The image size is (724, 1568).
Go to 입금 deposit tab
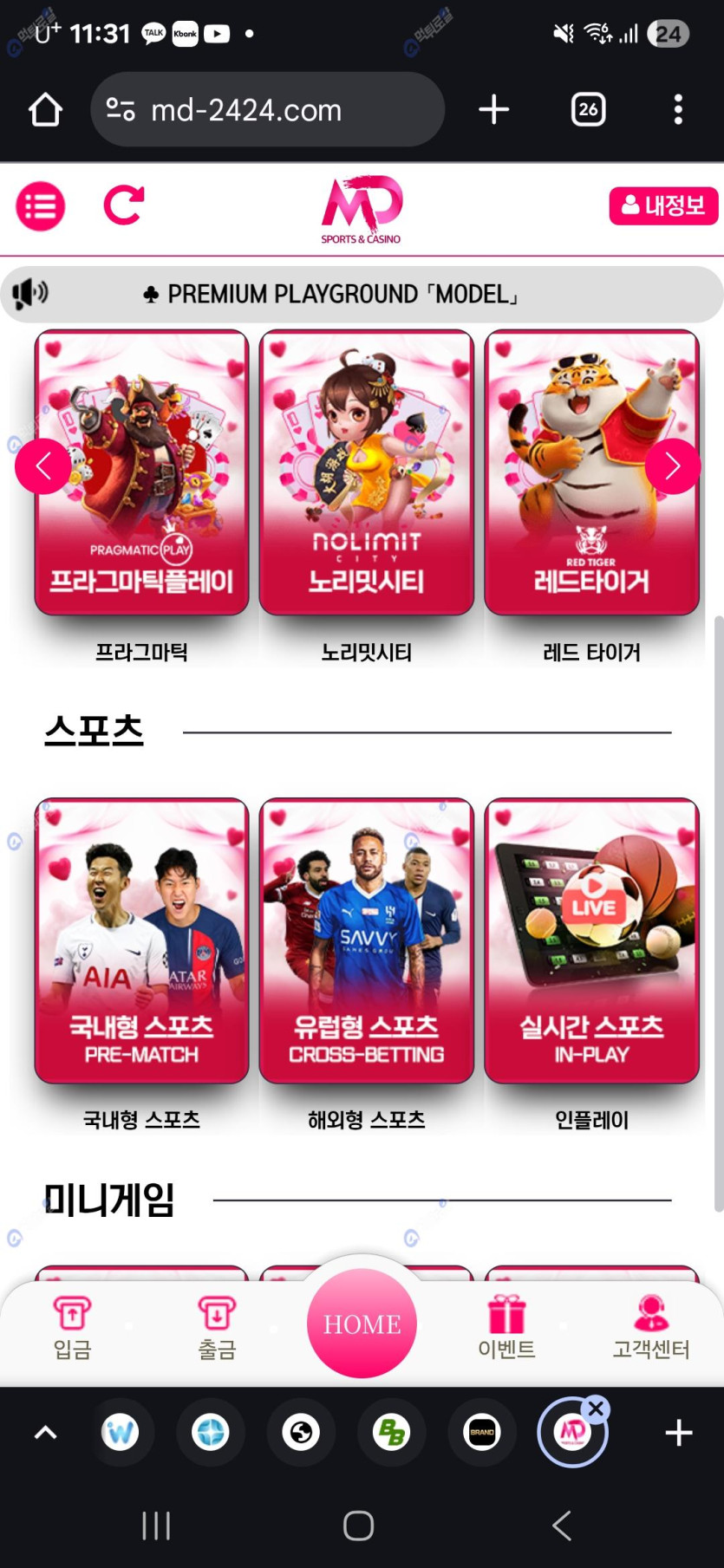[72, 1327]
